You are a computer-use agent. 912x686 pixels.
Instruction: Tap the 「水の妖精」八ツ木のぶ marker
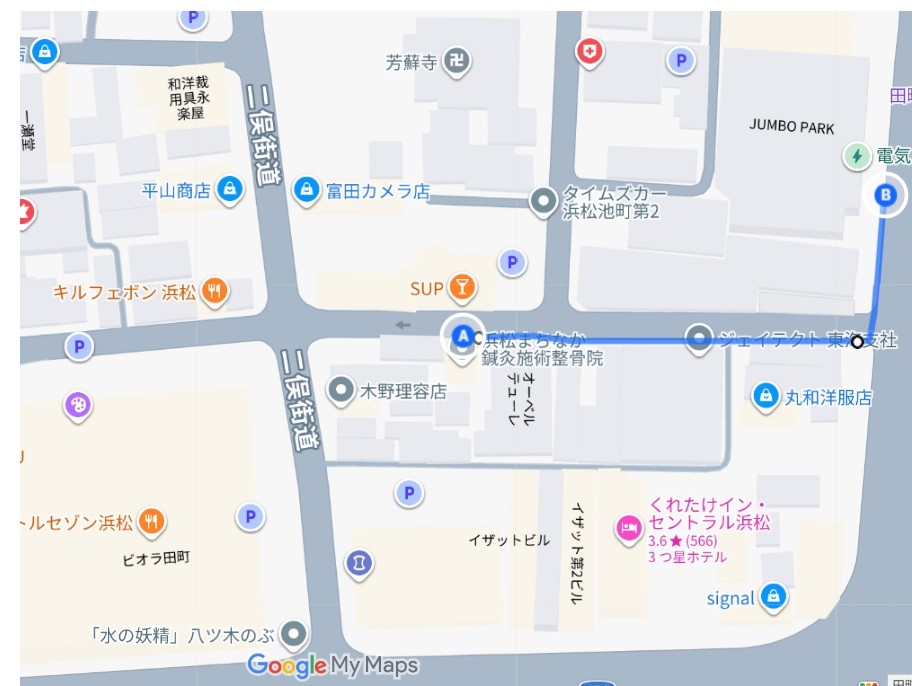(293, 633)
